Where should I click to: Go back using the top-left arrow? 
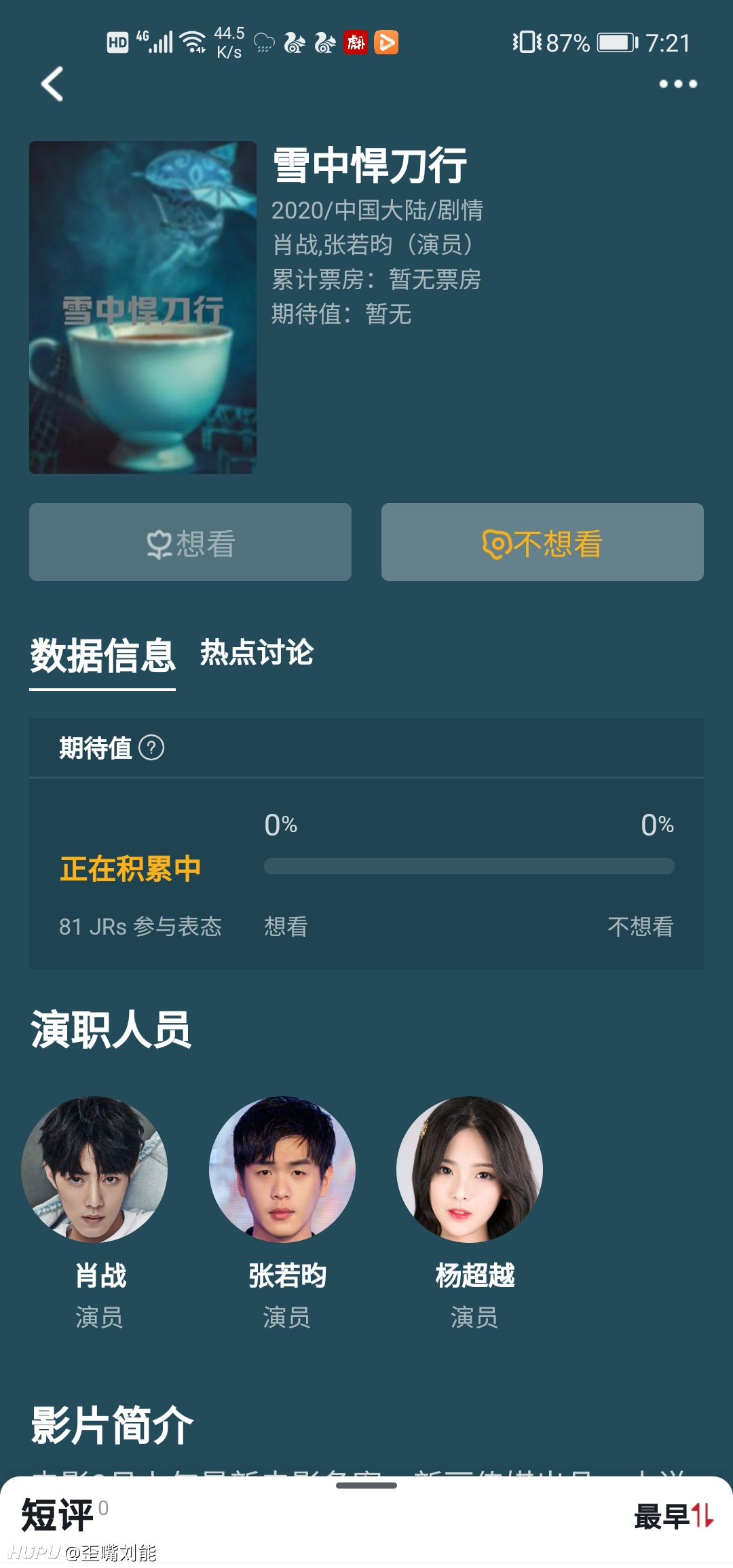[52, 84]
